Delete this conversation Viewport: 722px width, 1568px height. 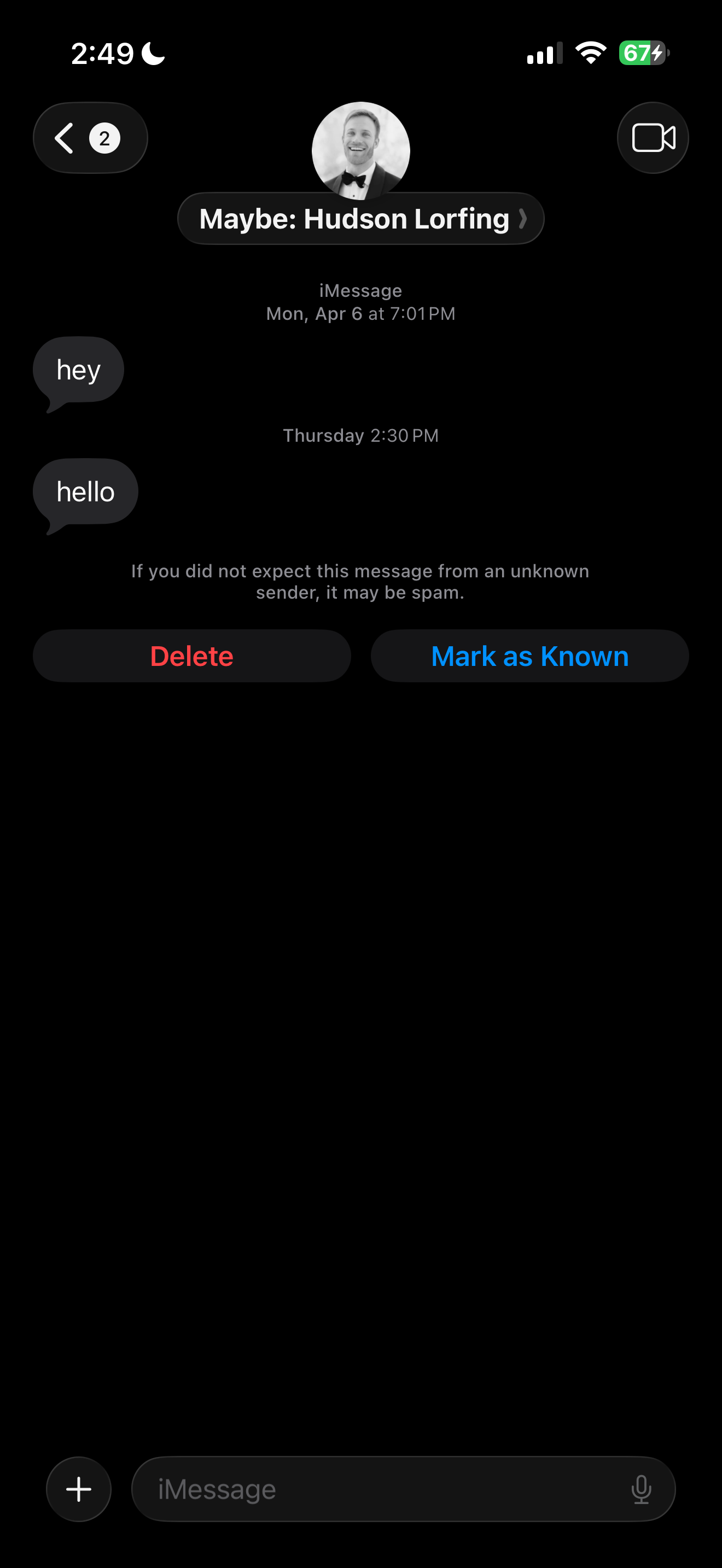(192, 656)
